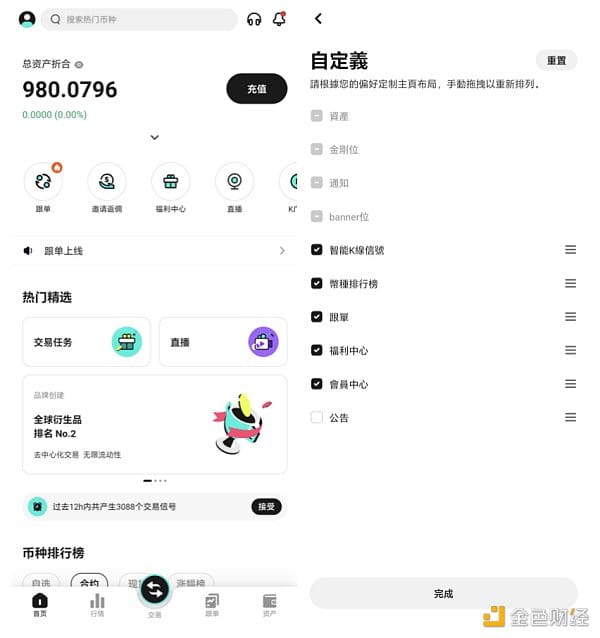The height and width of the screenshot is (638, 600).
Task: Open customer support headset icon
Action: click(x=254, y=19)
